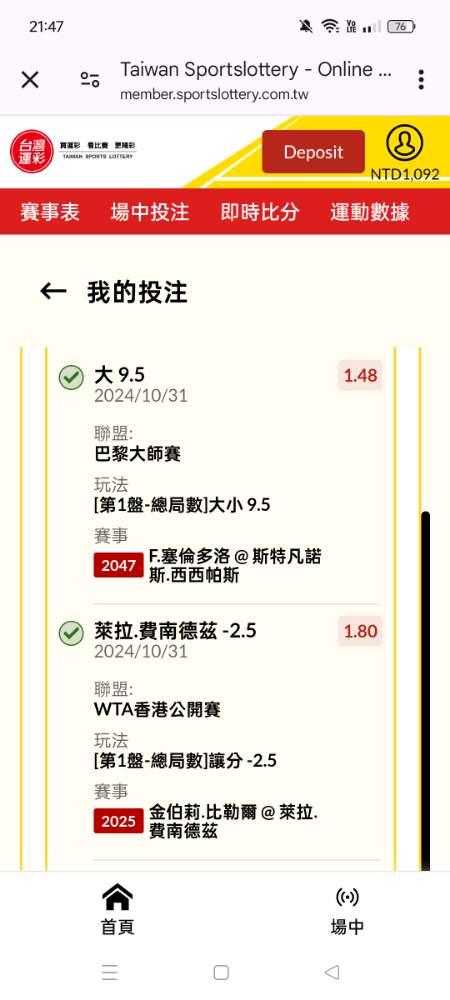Open 運動數據 tab
Image resolution: width=450 pixels, height=1000 pixels.
pos(370,212)
